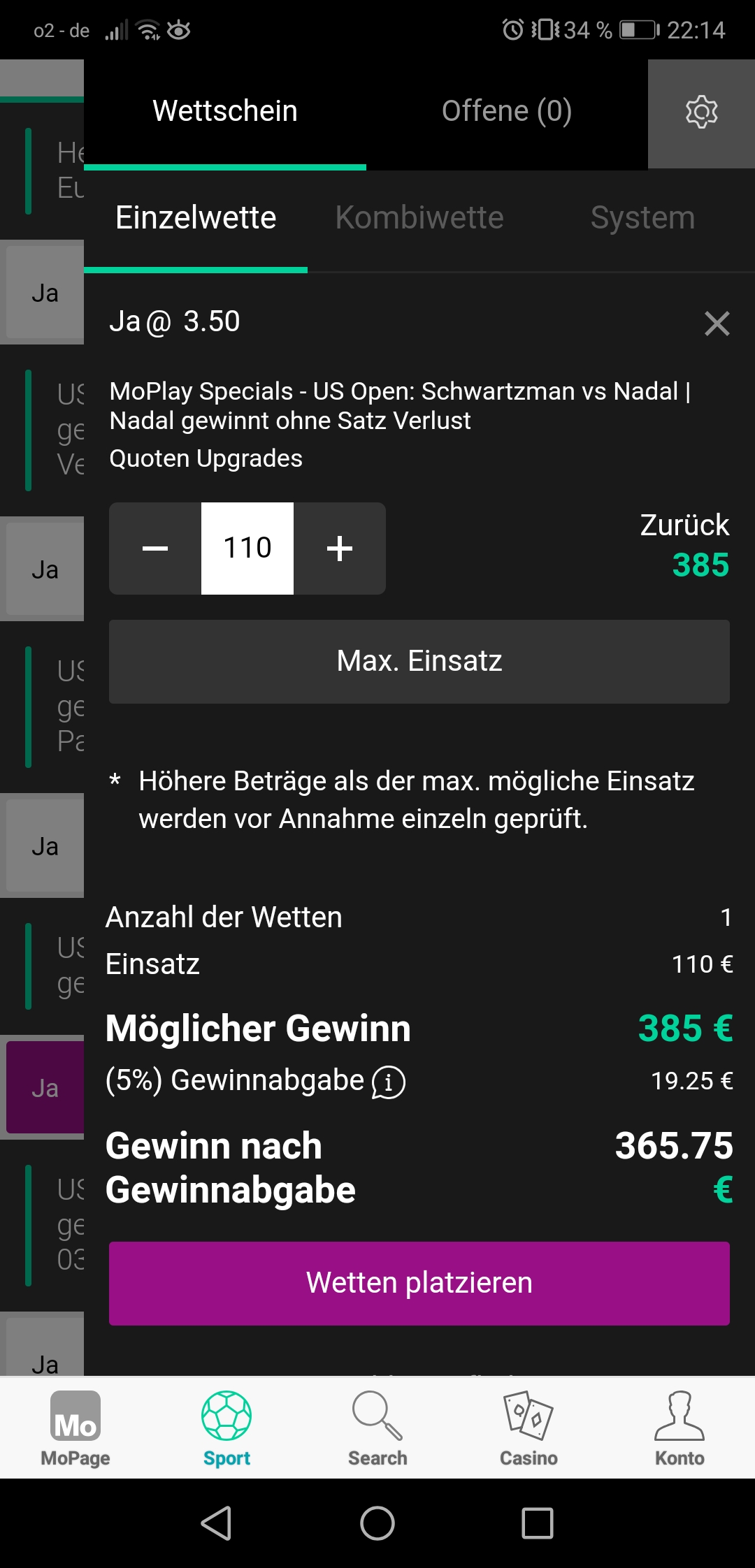This screenshot has width=755, height=1568.
Task: Switch to the Offene (0) tab
Action: (x=506, y=112)
